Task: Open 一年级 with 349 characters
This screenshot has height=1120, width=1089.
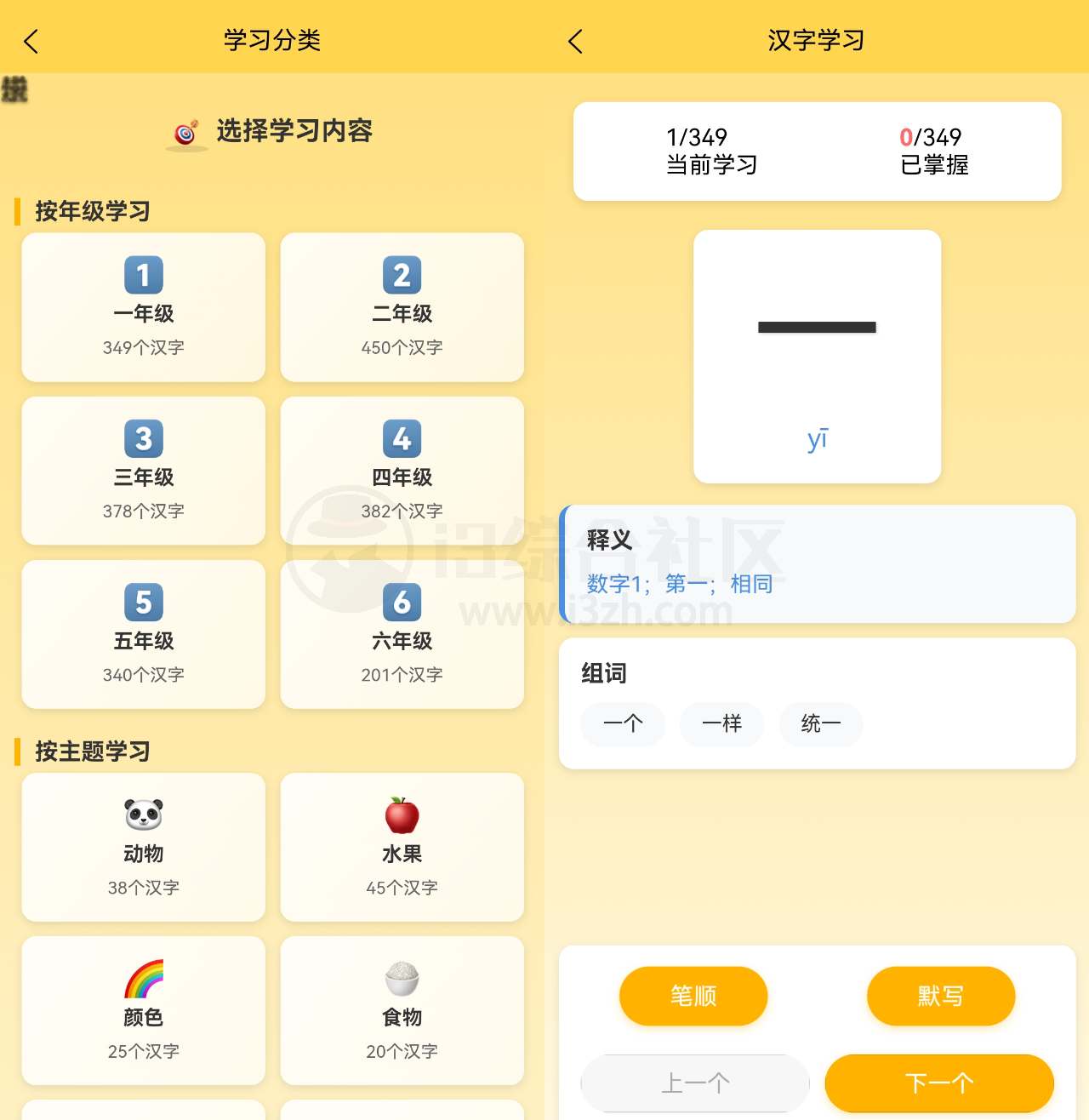Action: pyautogui.click(x=143, y=307)
